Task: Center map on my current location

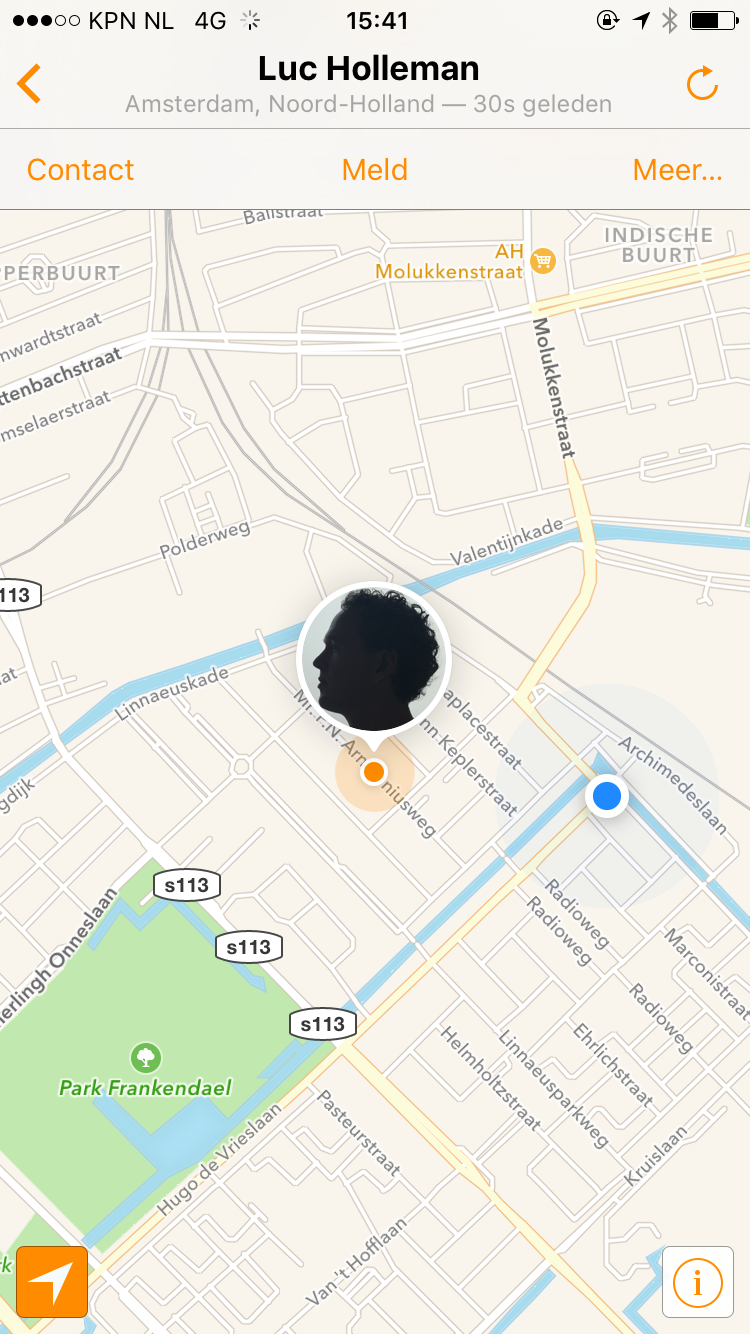Action: [52, 1281]
